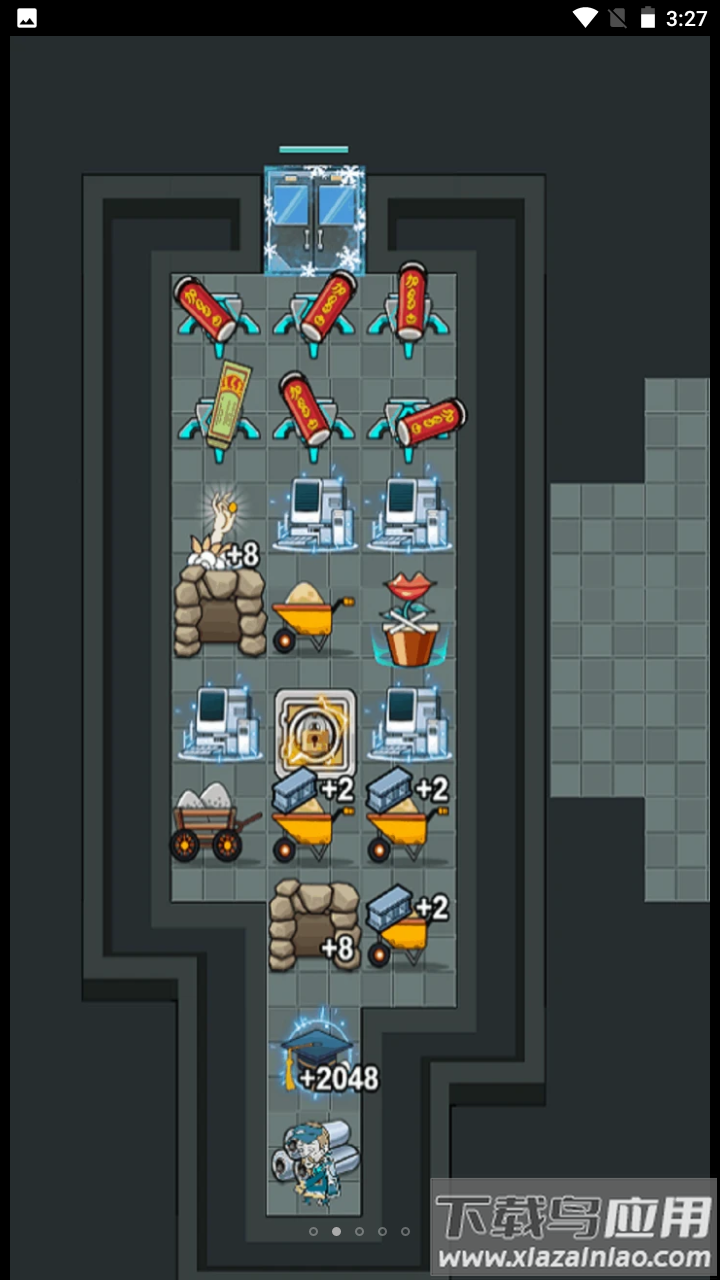Select the third page indicator dot
Screen dimensions: 720x1280
tap(359, 1232)
